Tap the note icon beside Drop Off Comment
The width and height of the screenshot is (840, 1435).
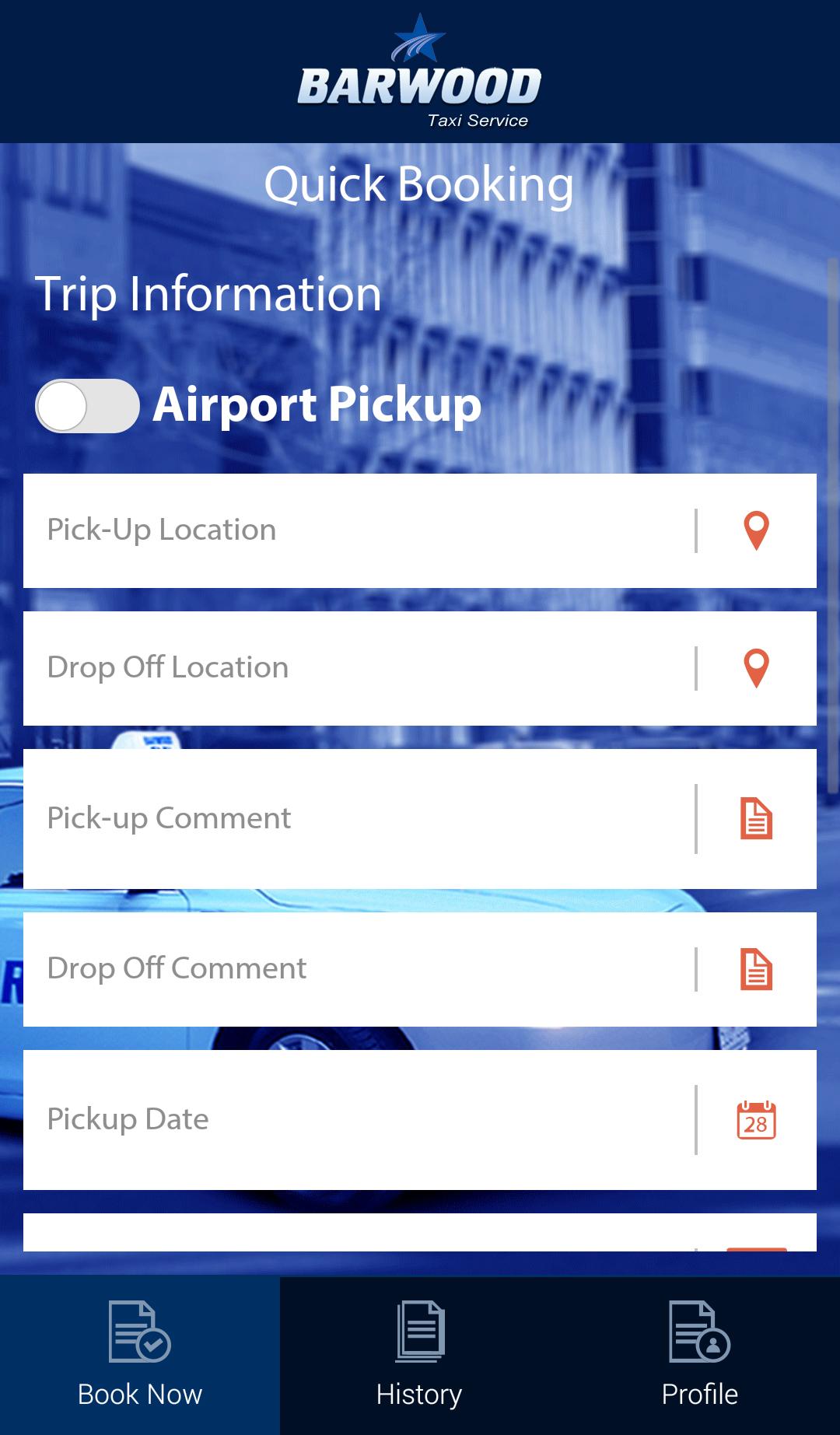coord(756,969)
